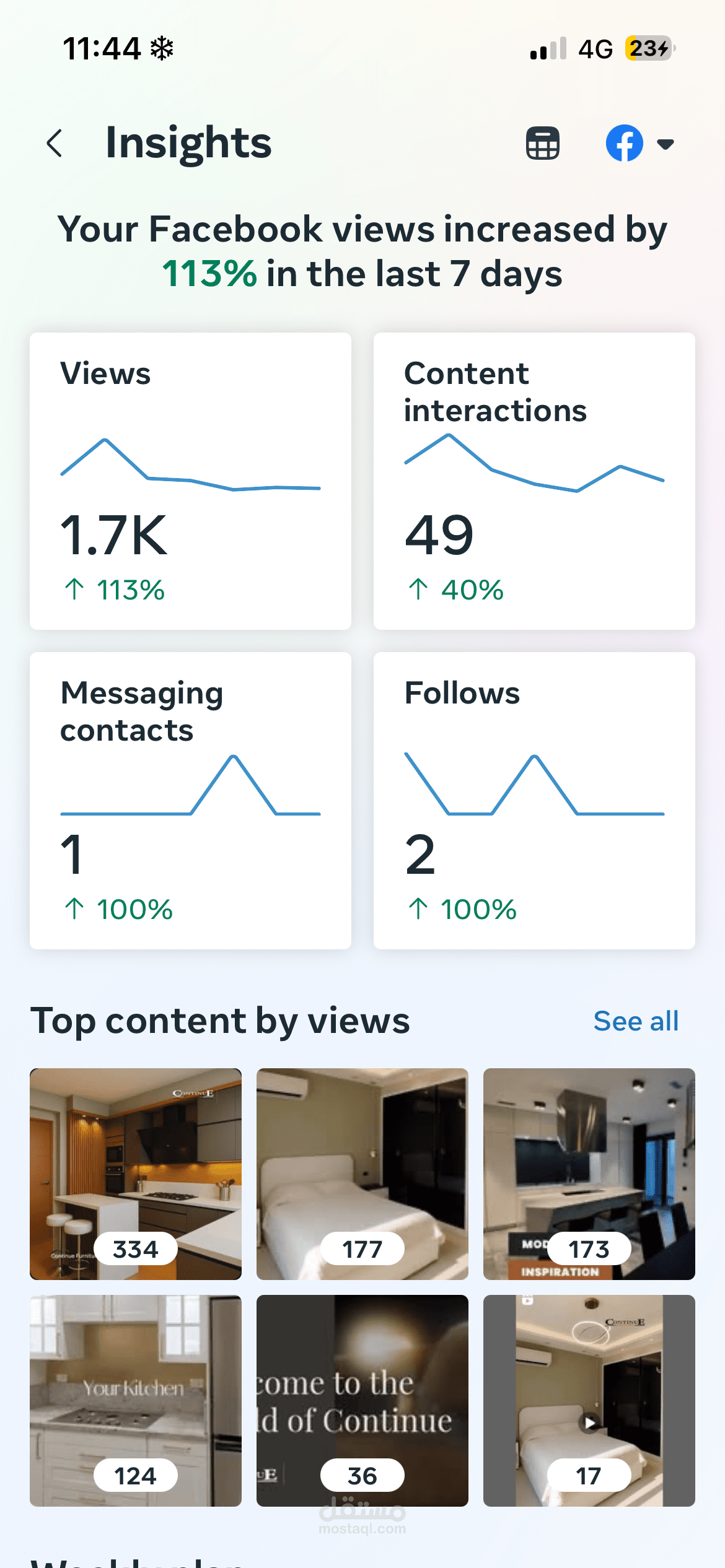Image resolution: width=725 pixels, height=1568 pixels.
Task: Open the post with 173 views
Action: (x=589, y=1174)
